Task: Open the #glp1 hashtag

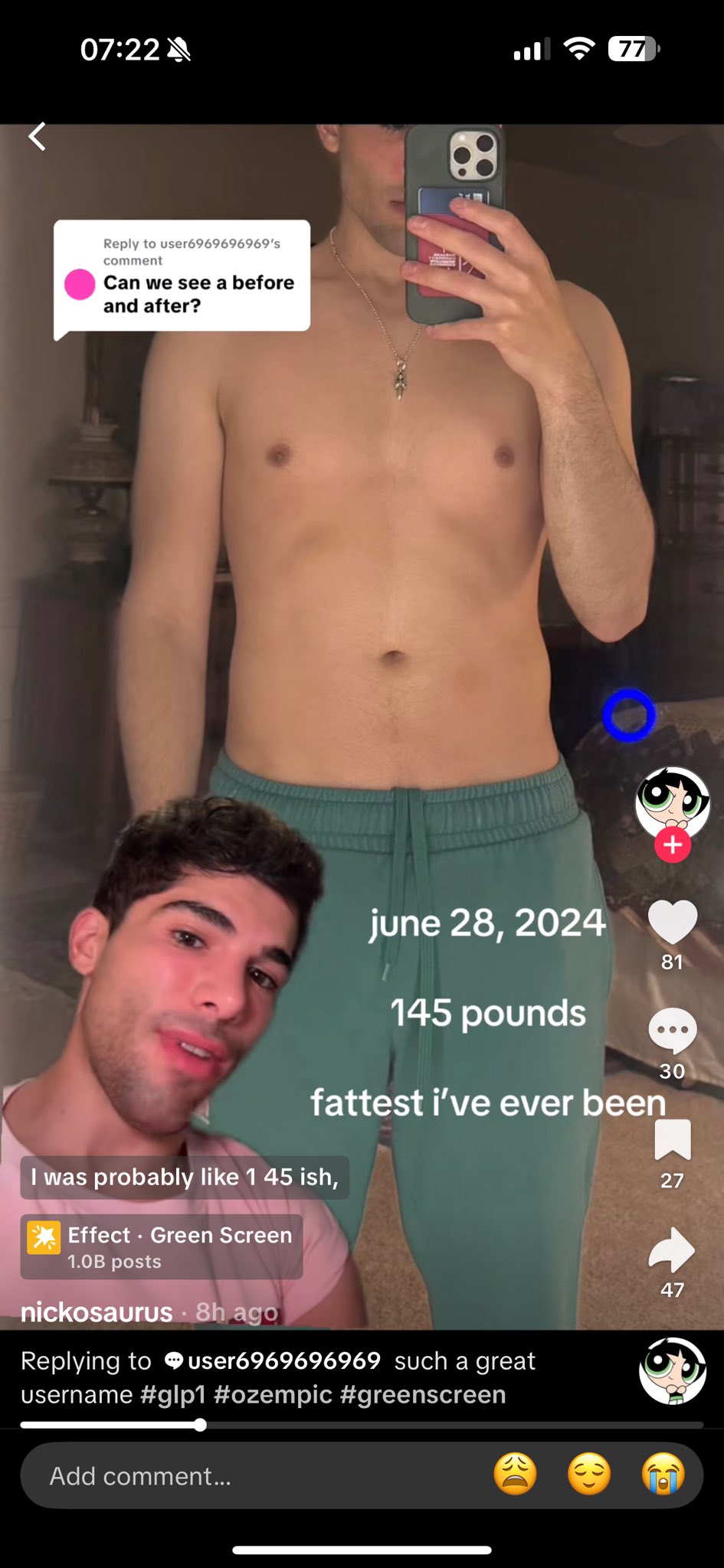Action: tap(173, 1394)
